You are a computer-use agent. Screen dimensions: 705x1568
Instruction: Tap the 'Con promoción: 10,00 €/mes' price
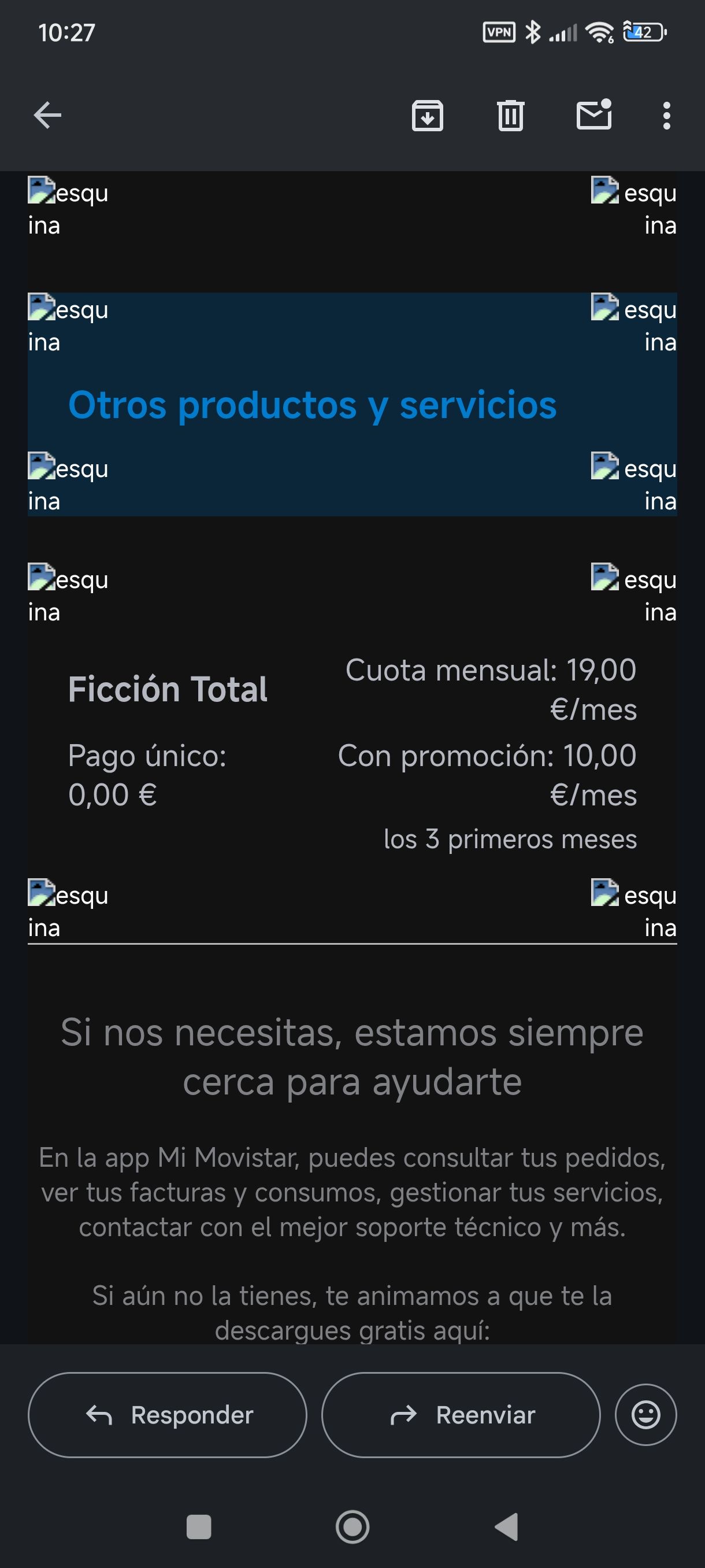[487, 774]
